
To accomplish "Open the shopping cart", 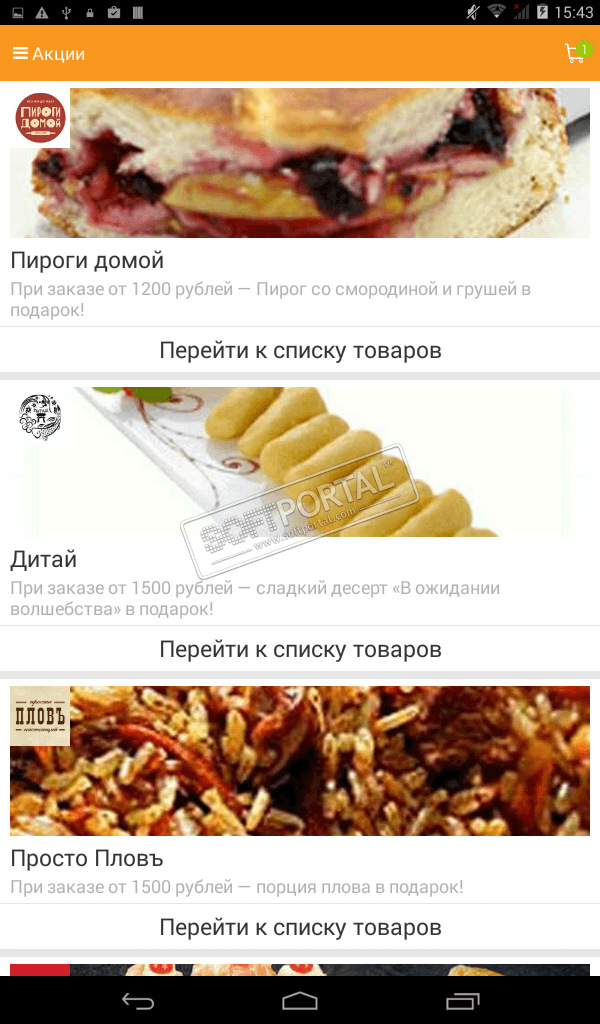I will (x=575, y=54).
